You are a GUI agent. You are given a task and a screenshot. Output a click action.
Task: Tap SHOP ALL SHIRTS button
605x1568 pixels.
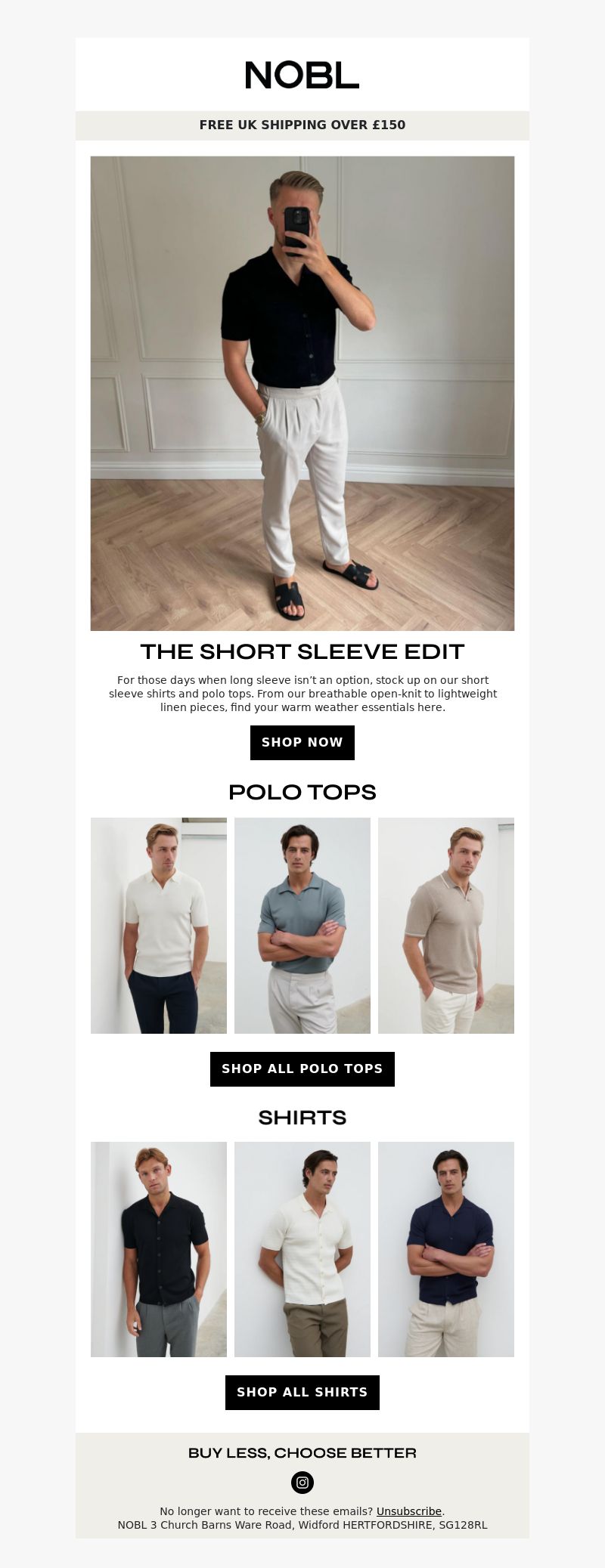(302, 1392)
